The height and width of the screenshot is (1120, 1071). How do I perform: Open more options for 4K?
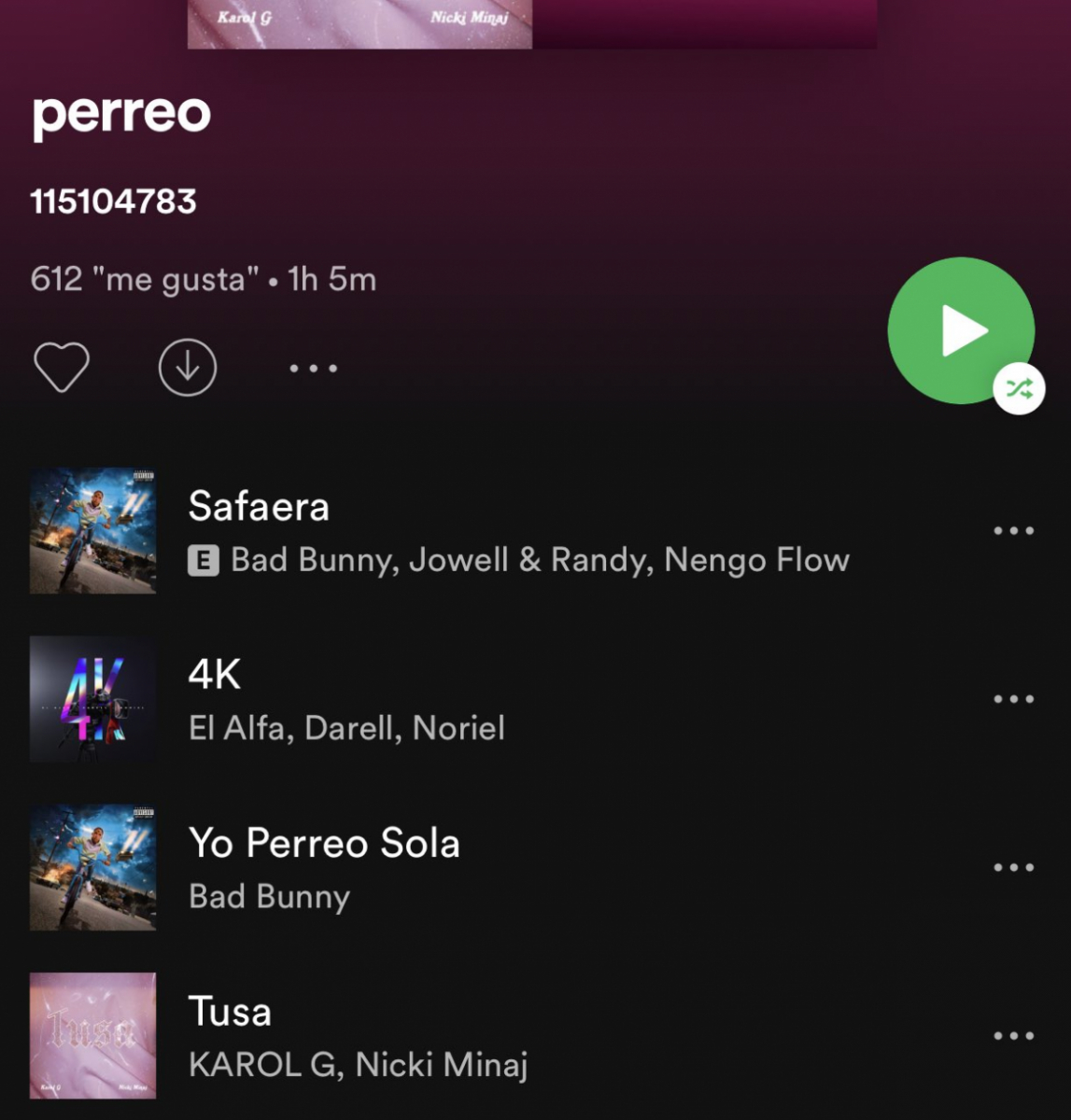click(x=1013, y=699)
